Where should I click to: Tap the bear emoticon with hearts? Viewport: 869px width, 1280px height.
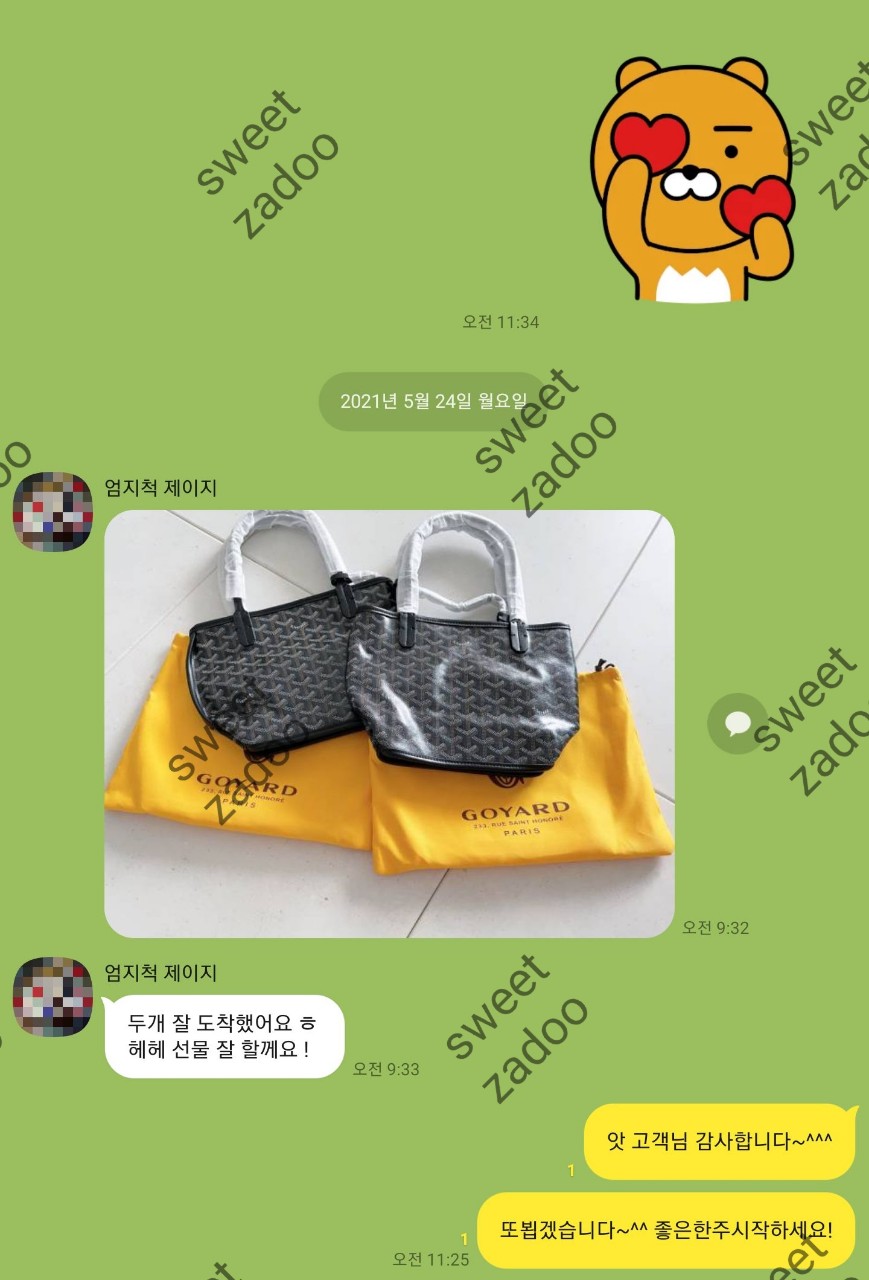coord(691,178)
